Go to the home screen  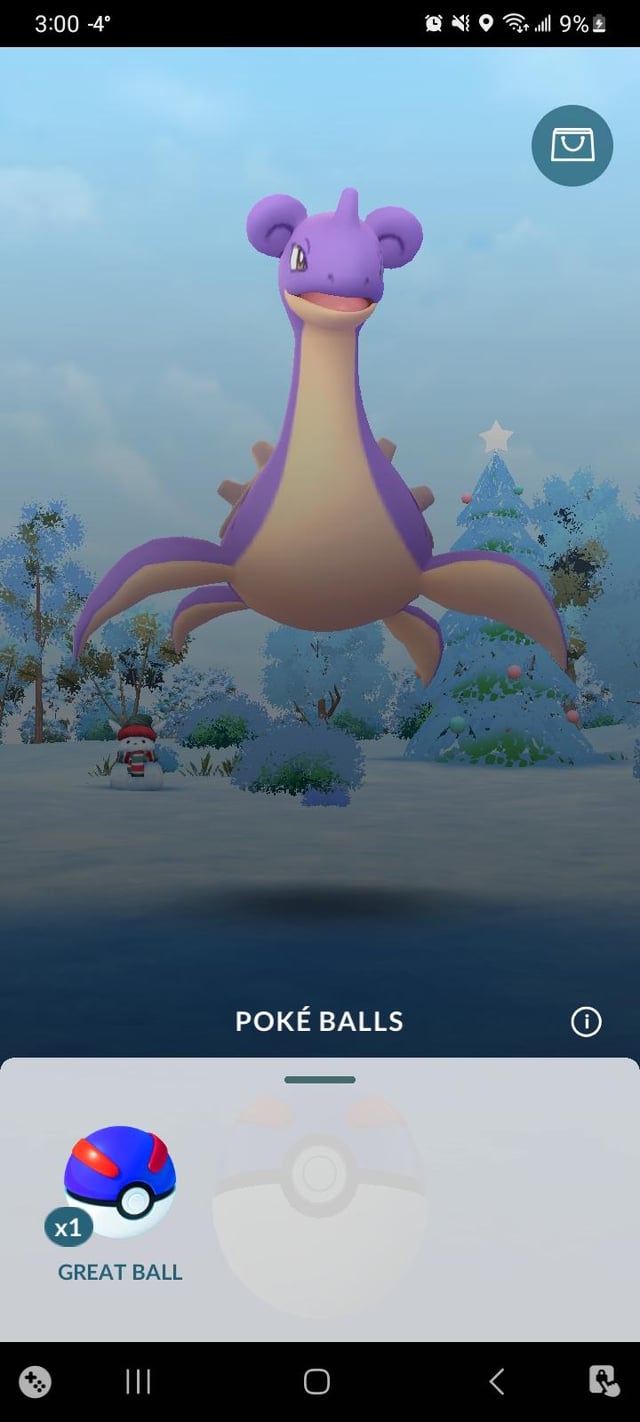317,1382
